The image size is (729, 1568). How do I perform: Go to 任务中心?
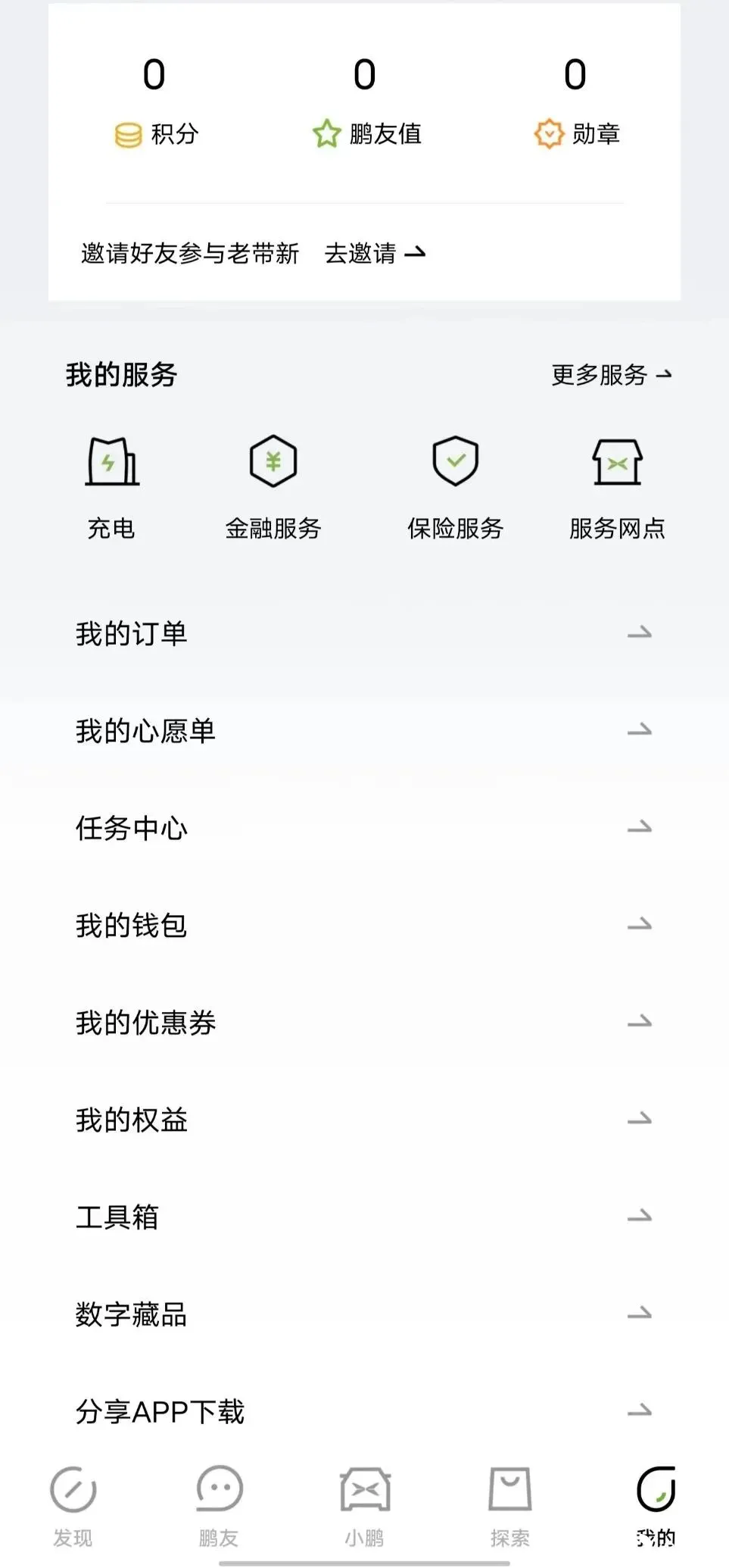coord(364,828)
